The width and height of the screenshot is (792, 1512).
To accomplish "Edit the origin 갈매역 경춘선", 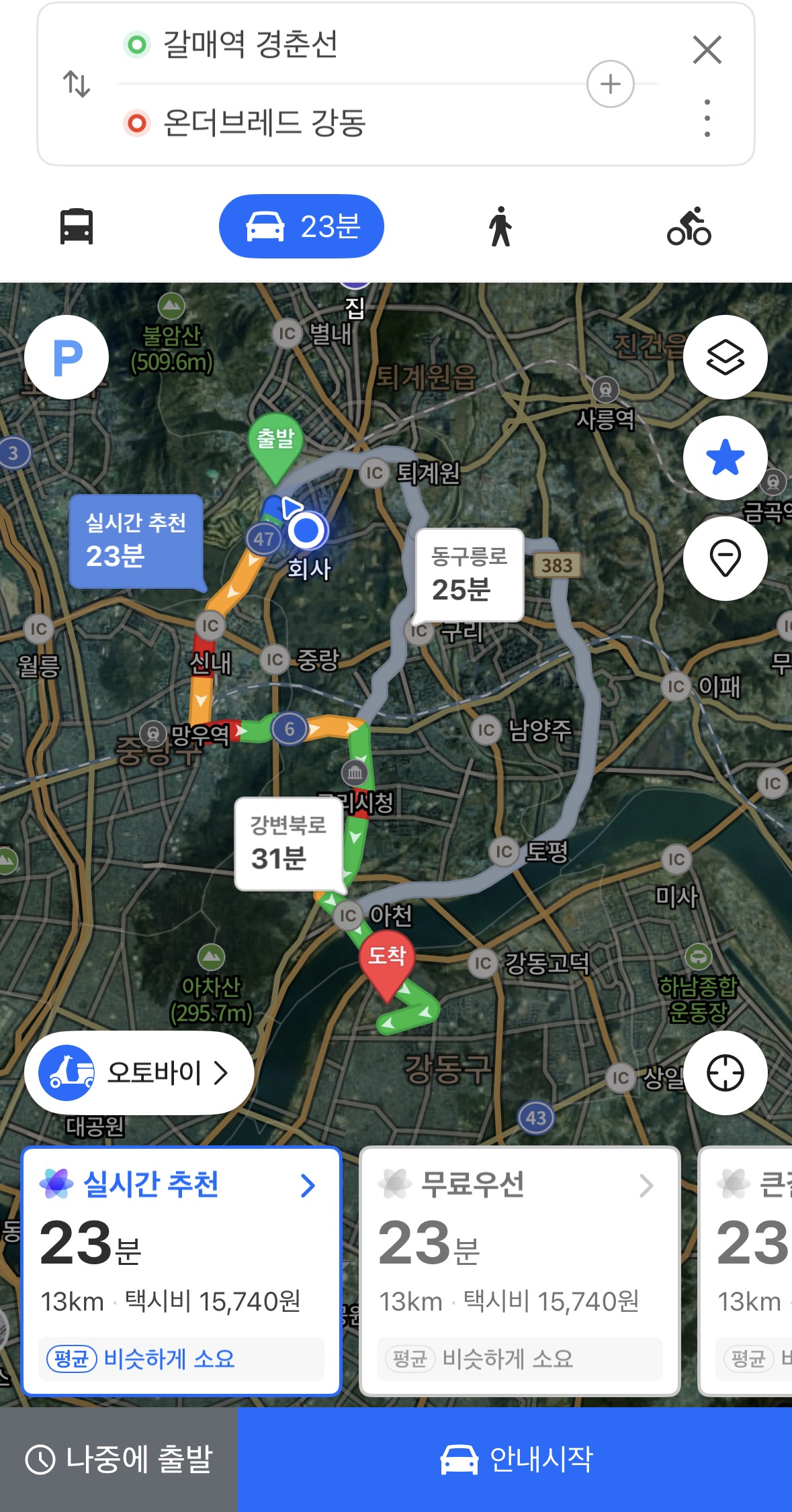I will click(x=250, y=45).
